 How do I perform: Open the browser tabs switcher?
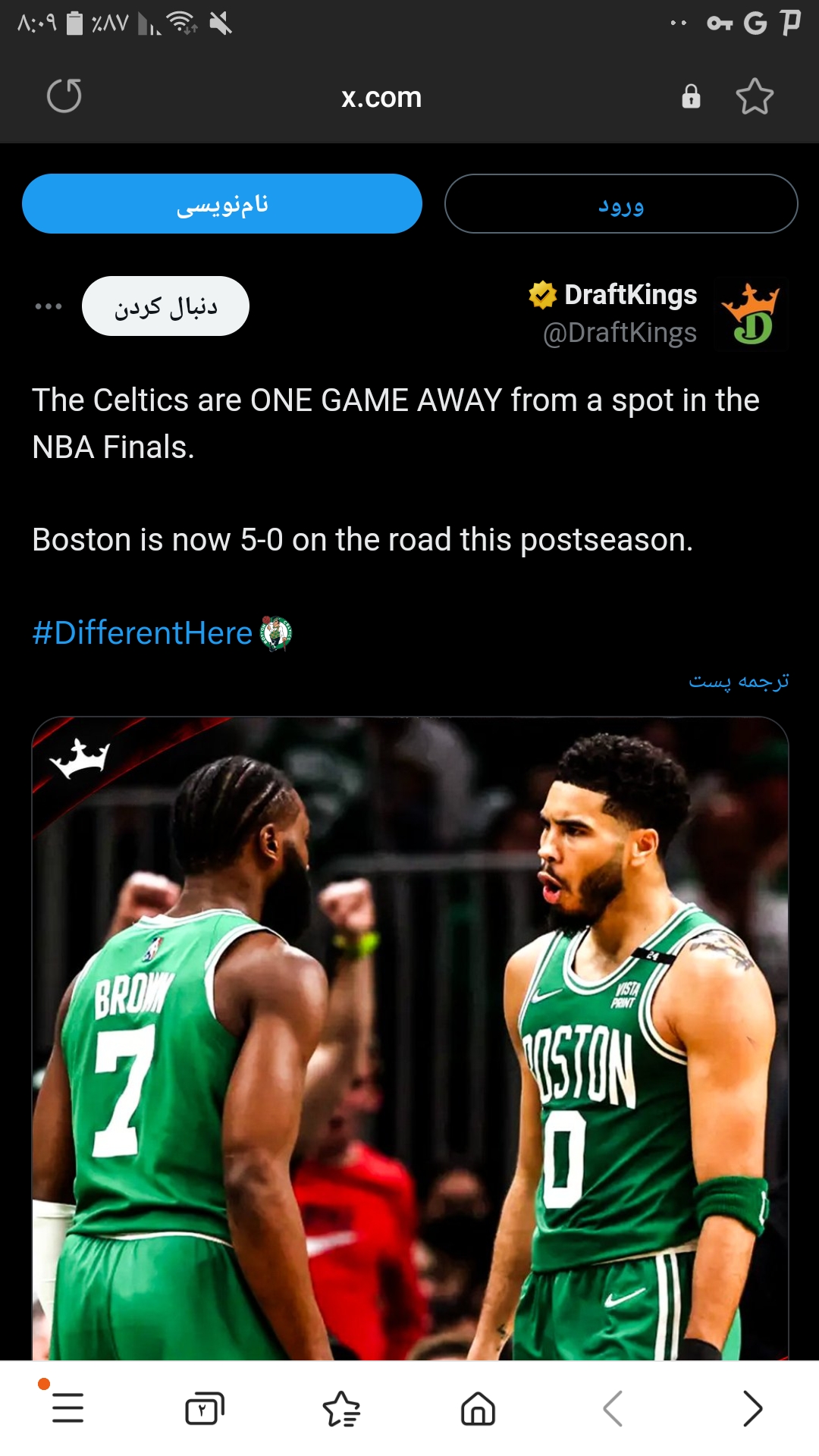[205, 1409]
